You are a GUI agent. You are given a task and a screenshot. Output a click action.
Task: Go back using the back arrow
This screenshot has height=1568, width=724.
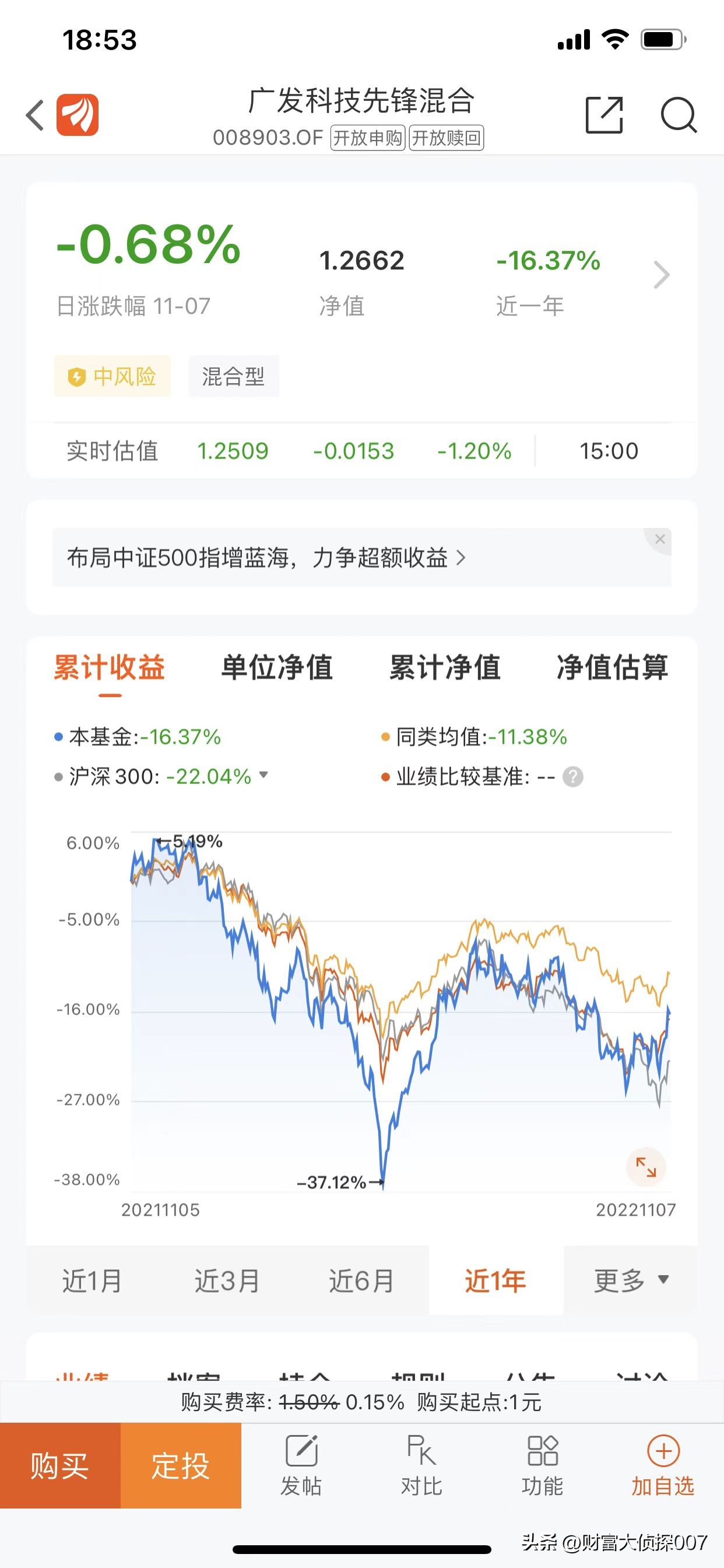36,115
